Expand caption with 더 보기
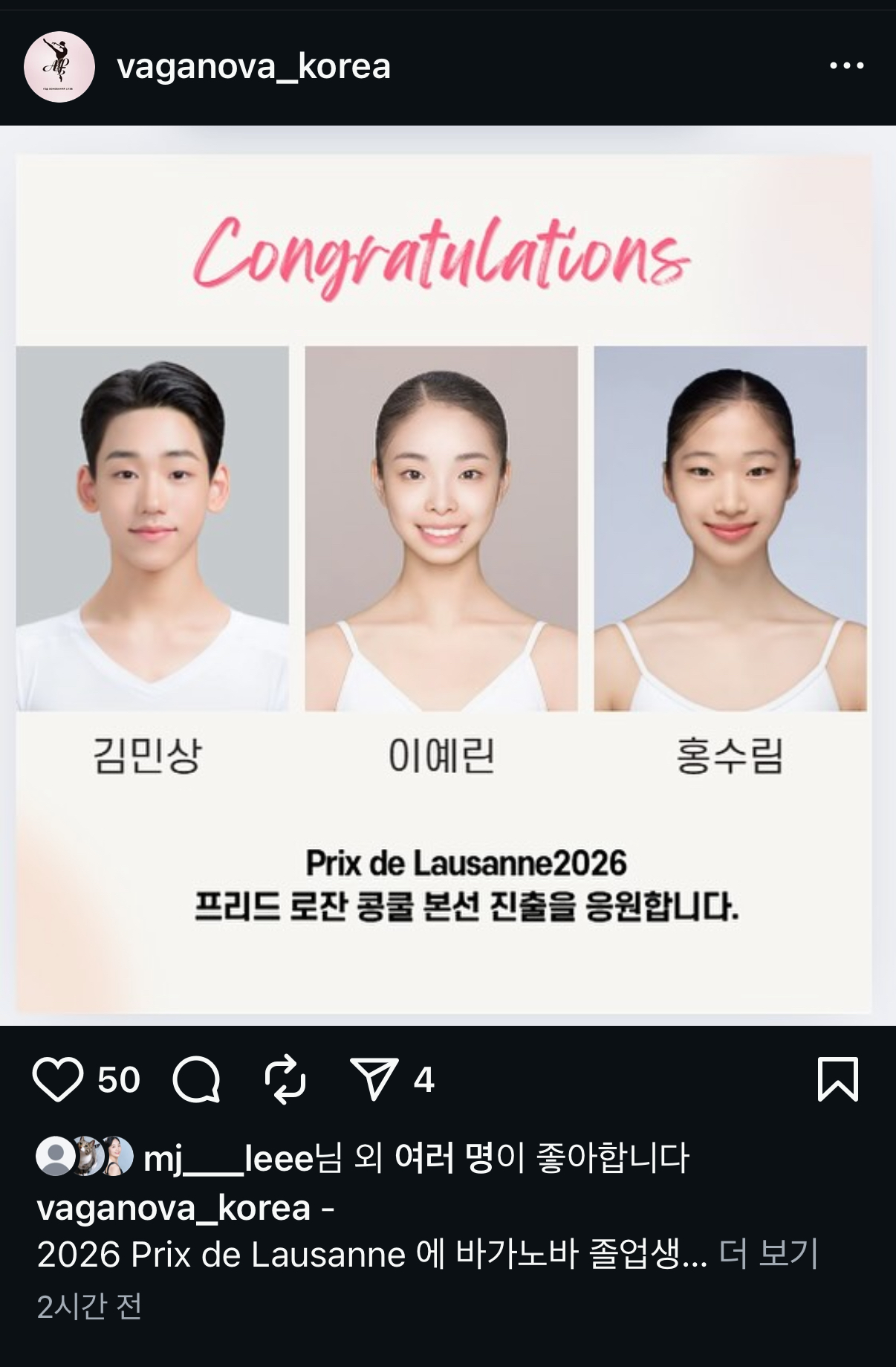Image resolution: width=896 pixels, height=1367 pixels. 768,1255
